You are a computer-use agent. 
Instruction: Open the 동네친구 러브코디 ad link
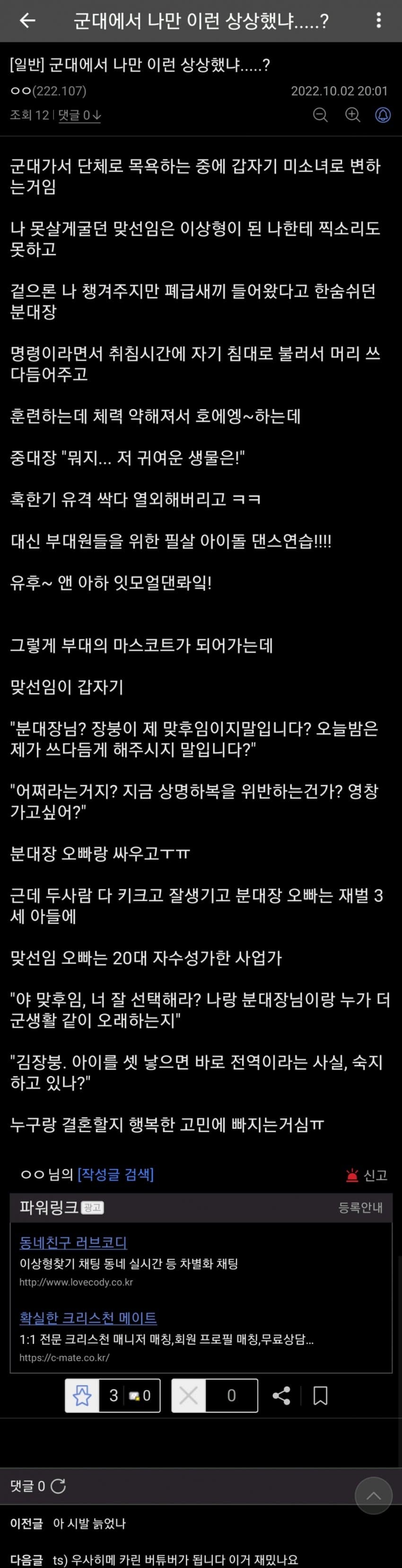click(x=73, y=1242)
